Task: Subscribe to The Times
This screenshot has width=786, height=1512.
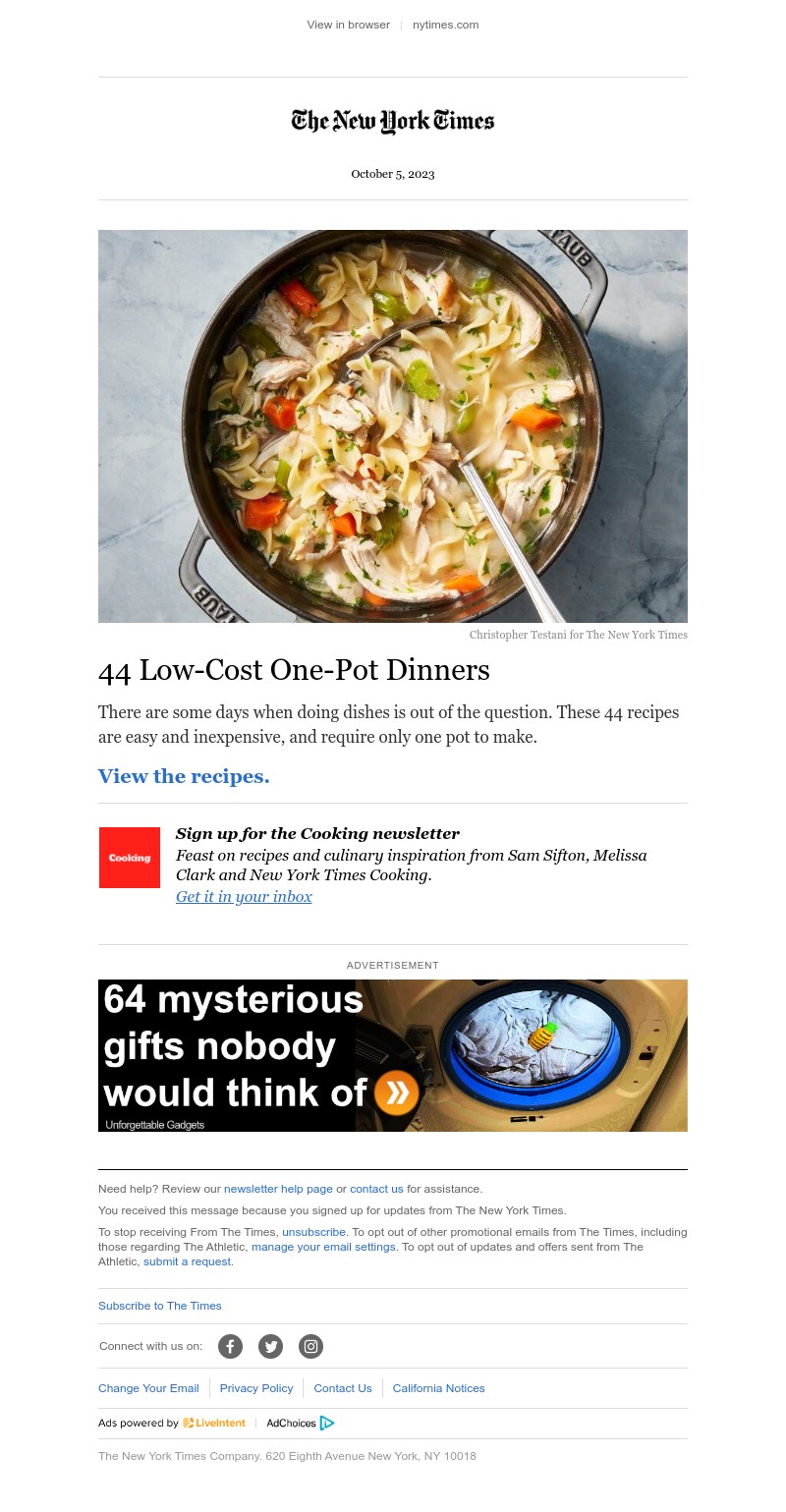Action: [160, 1306]
